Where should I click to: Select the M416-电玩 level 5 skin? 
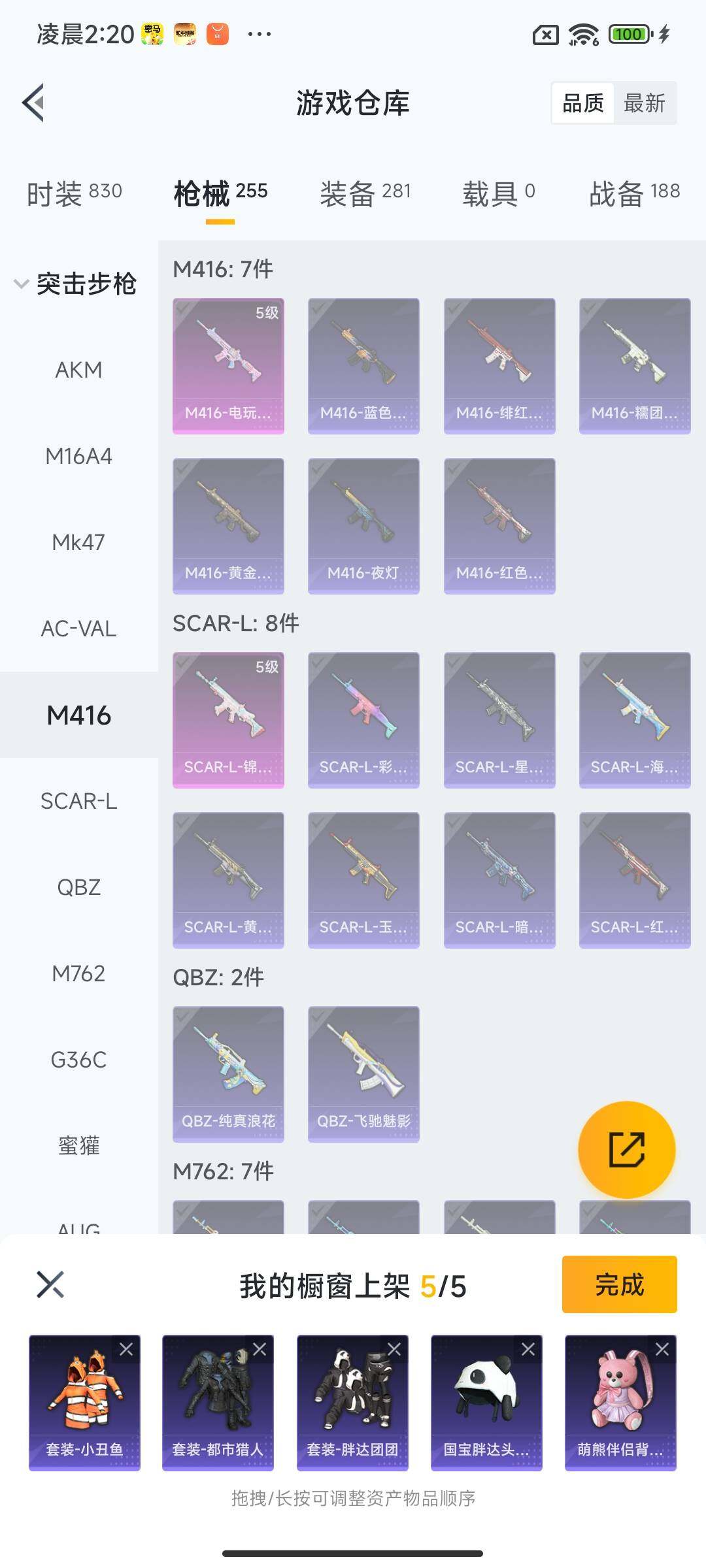click(228, 366)
